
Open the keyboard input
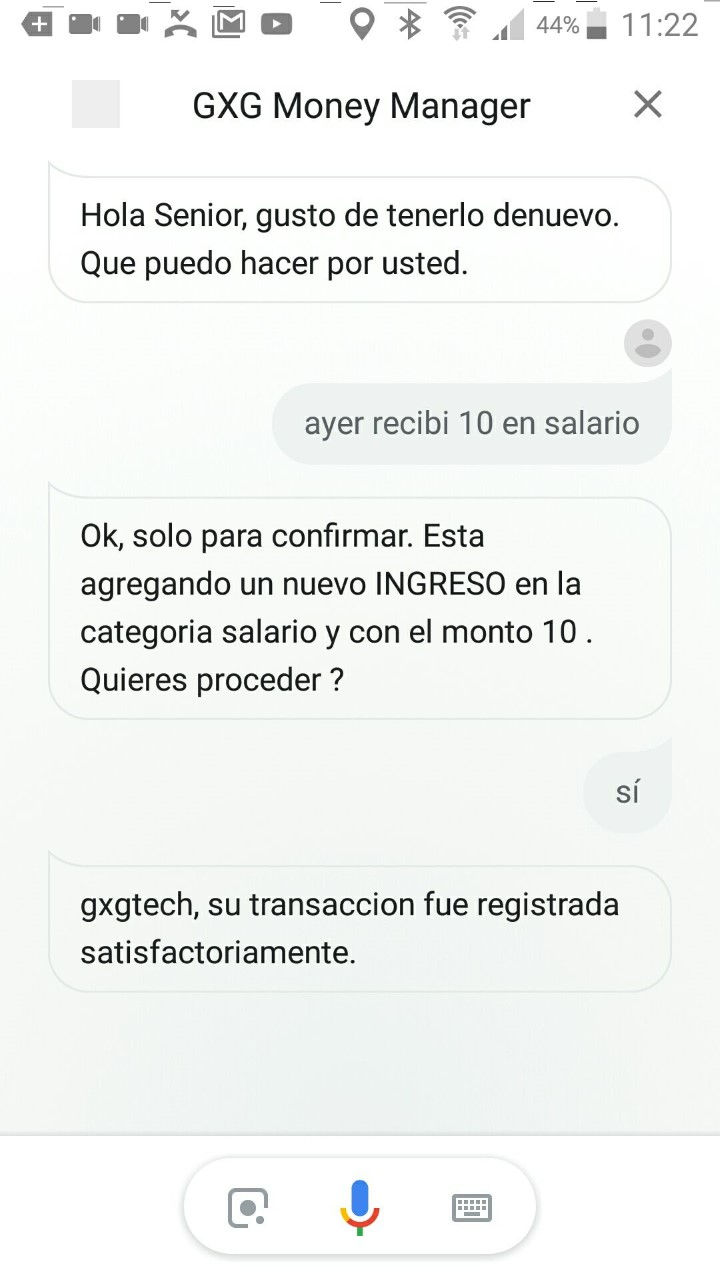point(472,1207)
